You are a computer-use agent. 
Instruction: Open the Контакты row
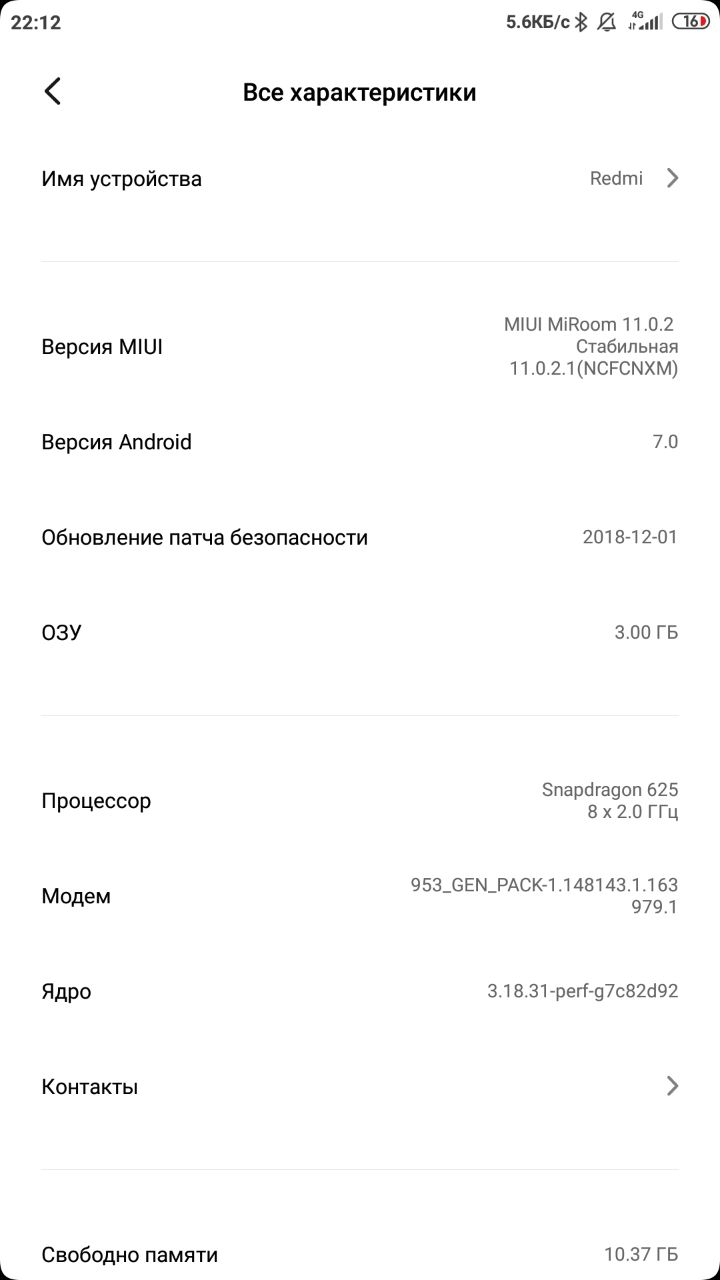tap(360, 1087)
